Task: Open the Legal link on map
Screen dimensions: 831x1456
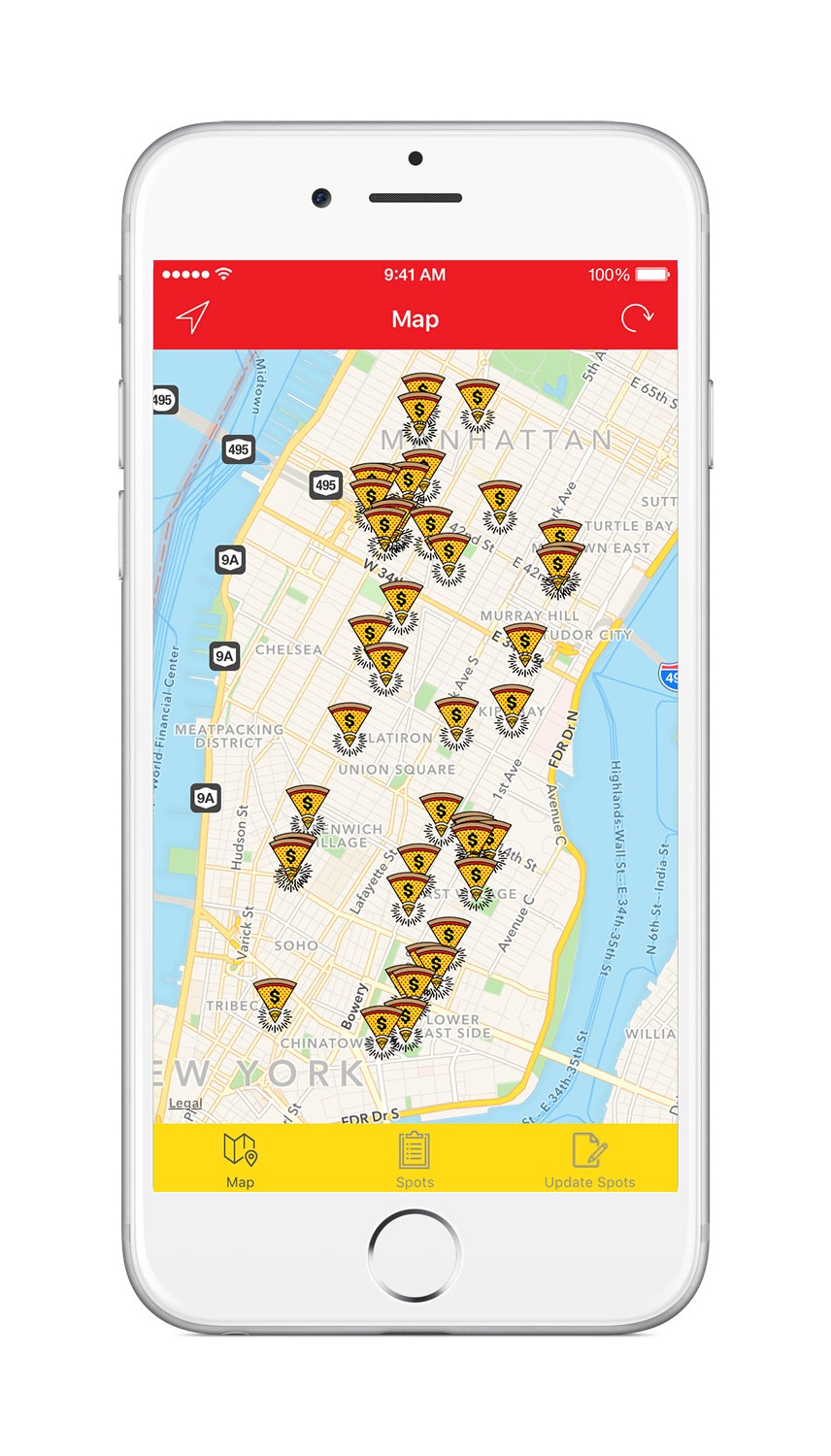Action: 185,1104
